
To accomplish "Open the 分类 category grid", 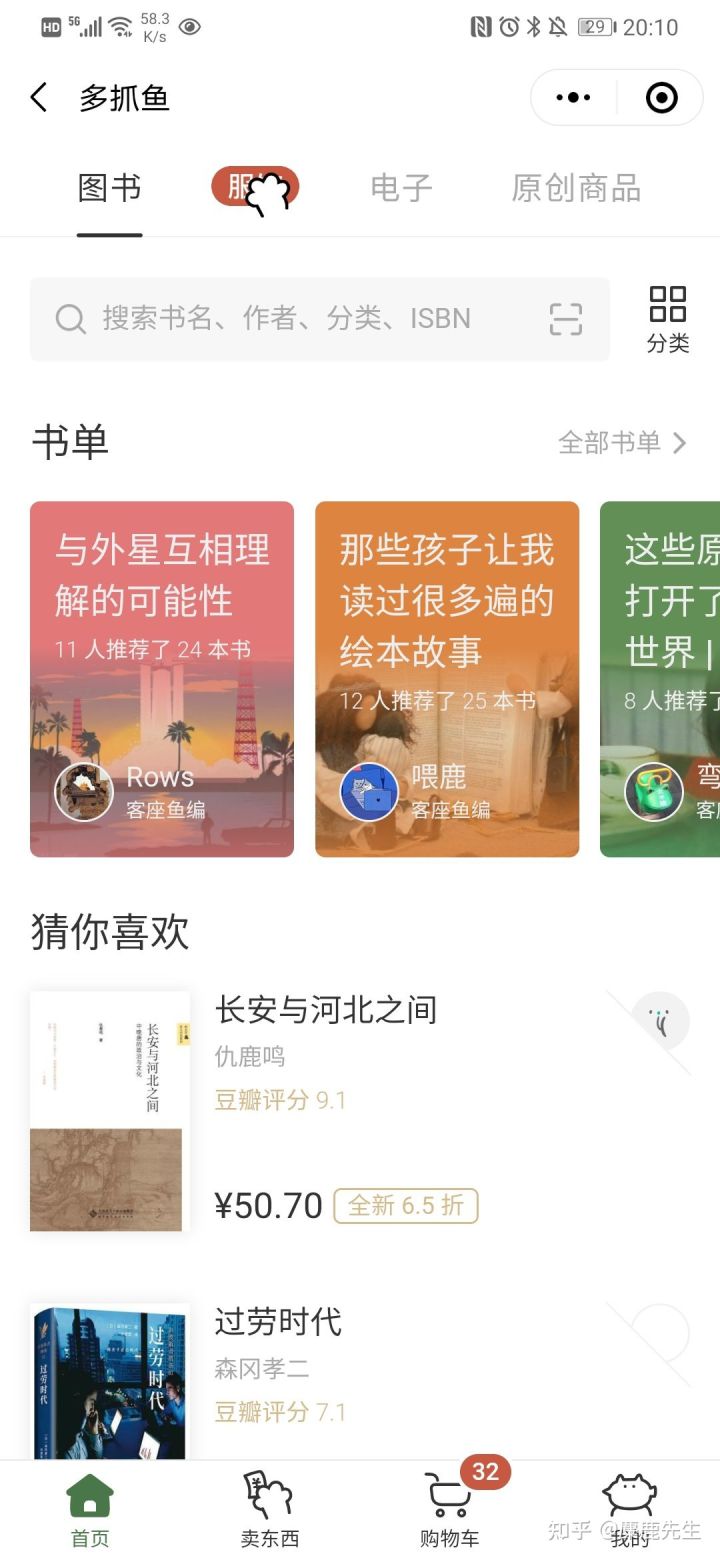I will click(668, 316).
